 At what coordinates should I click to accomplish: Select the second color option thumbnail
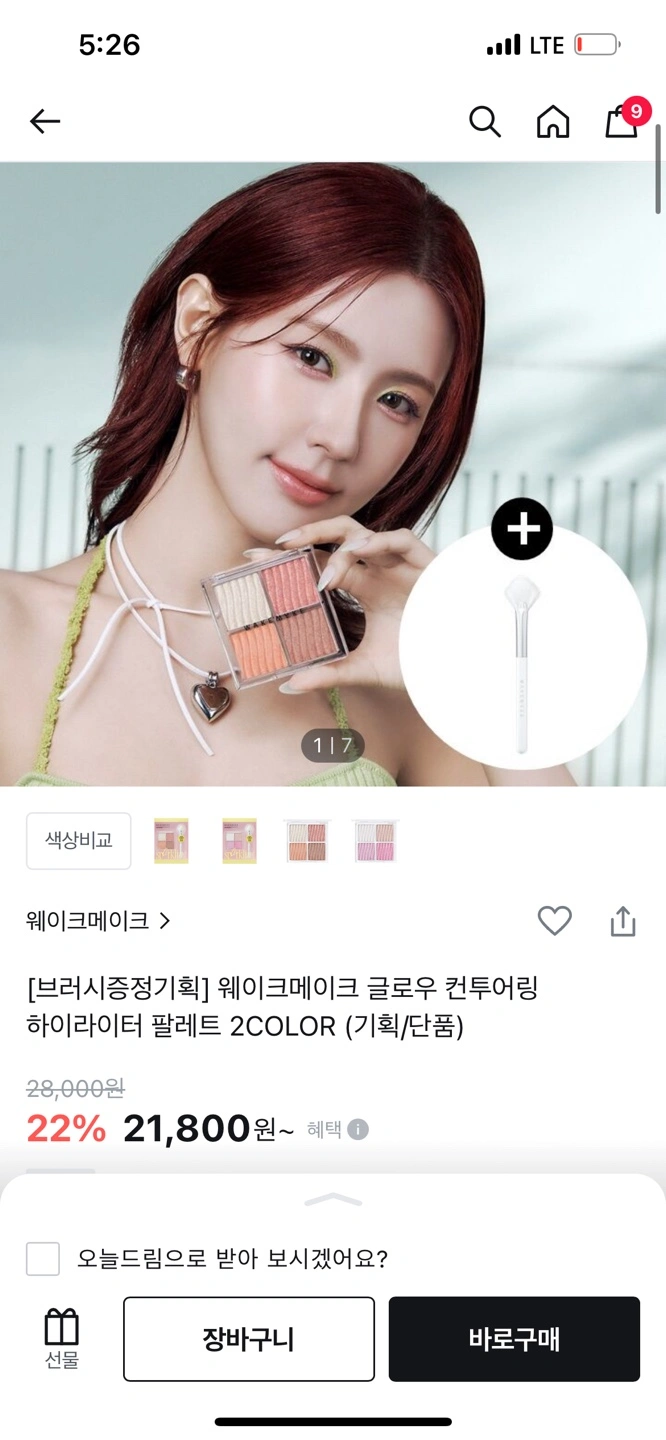tap(239, 841)
